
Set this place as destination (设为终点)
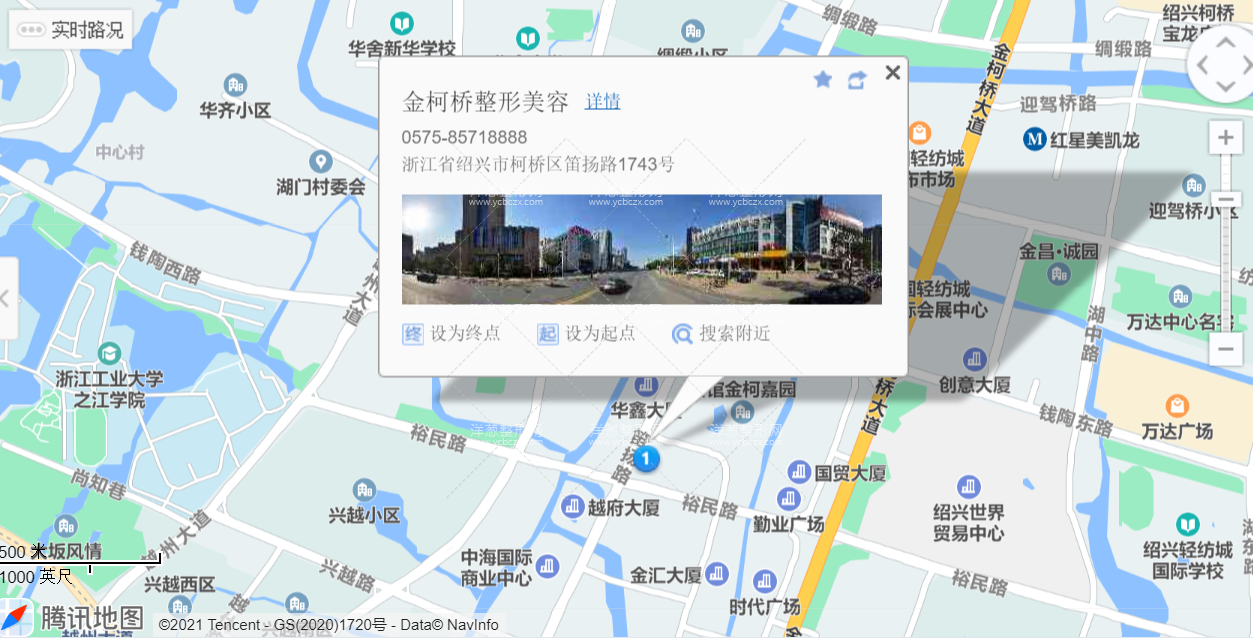click(451, 334)
